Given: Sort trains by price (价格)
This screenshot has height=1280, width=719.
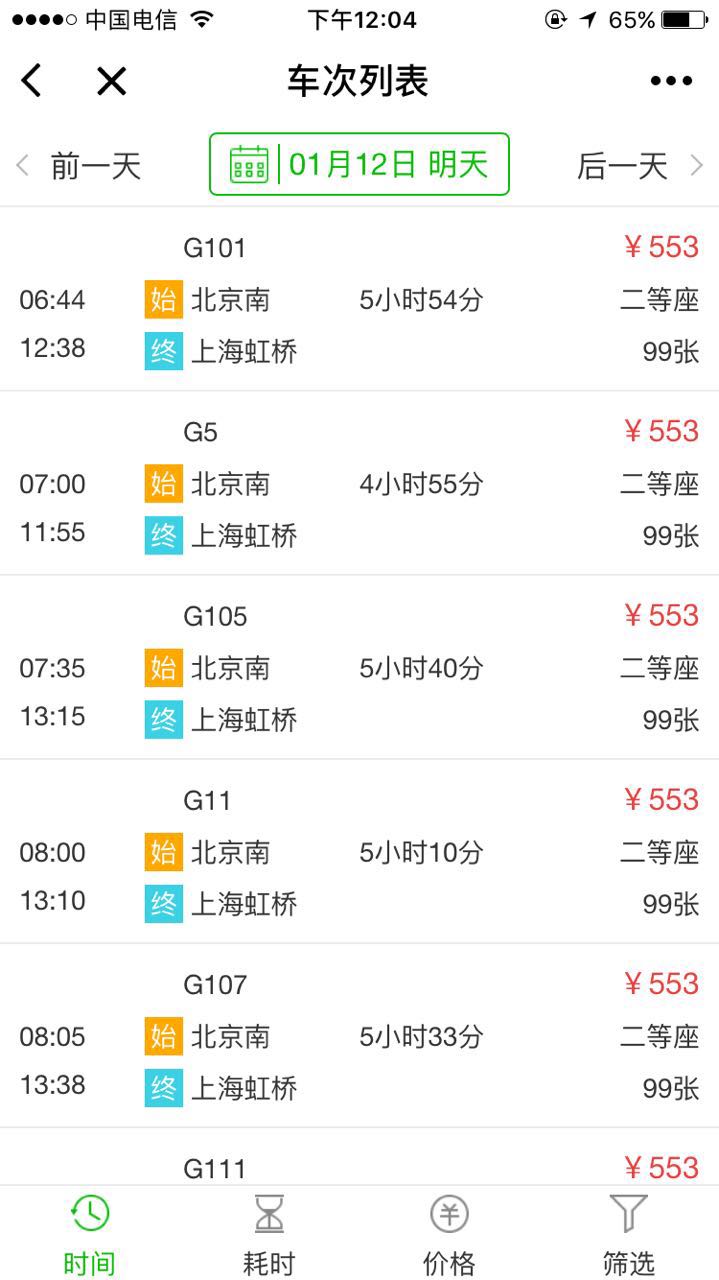Looking at the screenshot, I should (x=449, y=1235).
